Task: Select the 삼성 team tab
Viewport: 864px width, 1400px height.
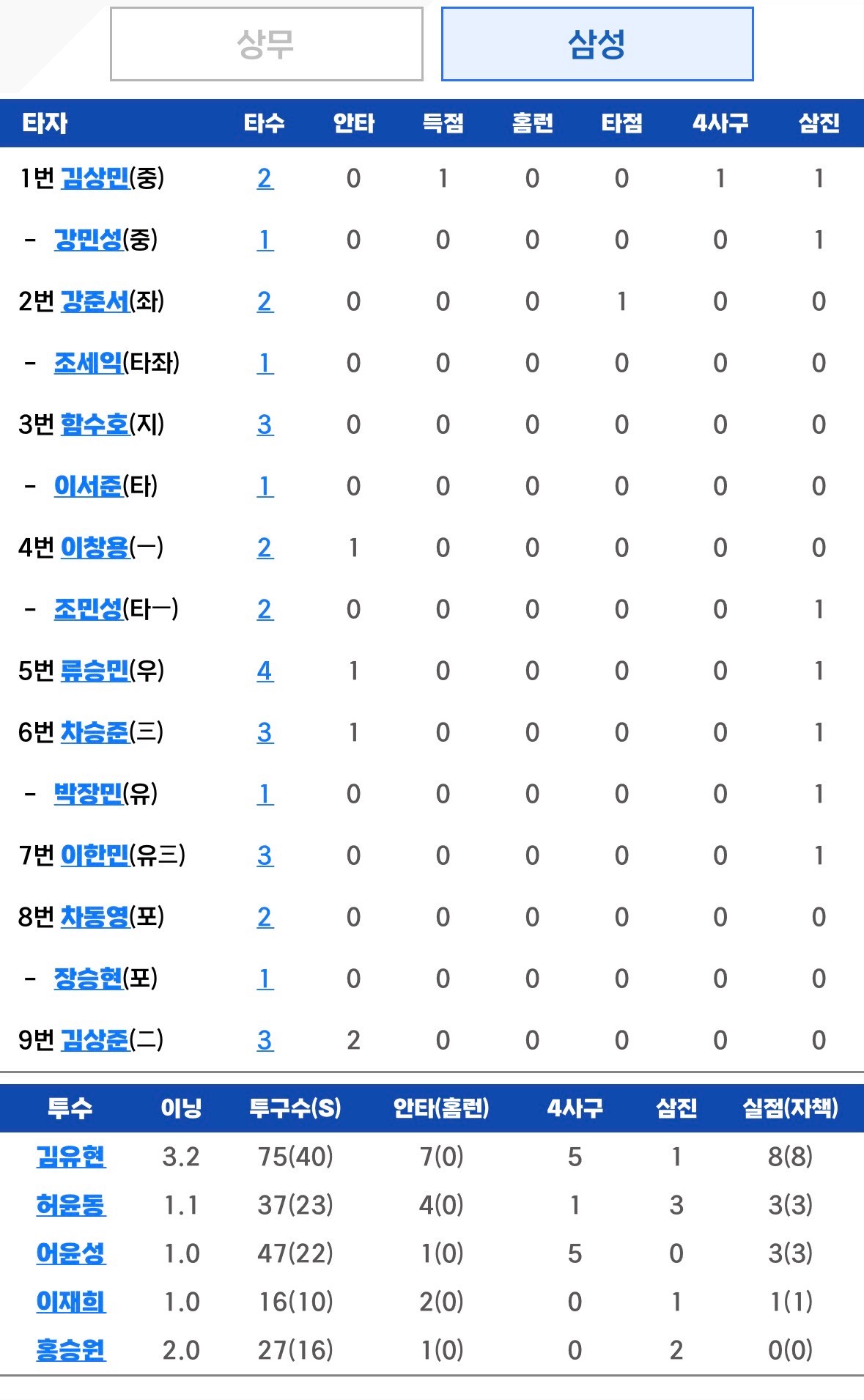Action: pos(597,44)
